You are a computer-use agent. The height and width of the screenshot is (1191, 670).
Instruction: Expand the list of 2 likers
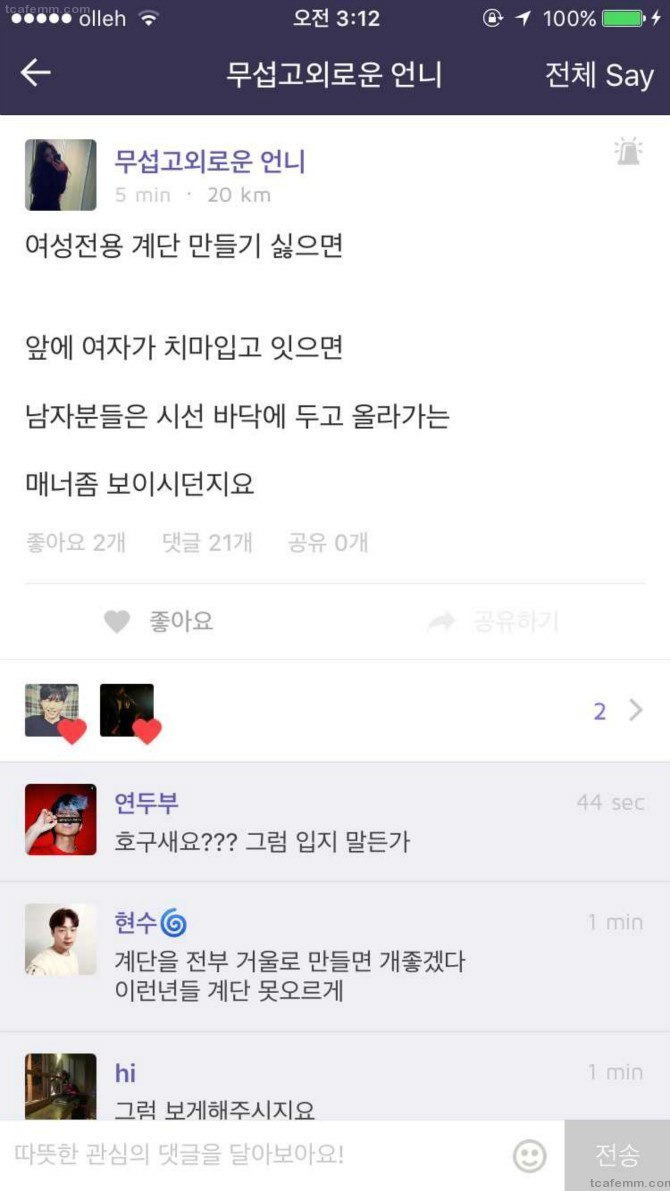coord(618,711)
